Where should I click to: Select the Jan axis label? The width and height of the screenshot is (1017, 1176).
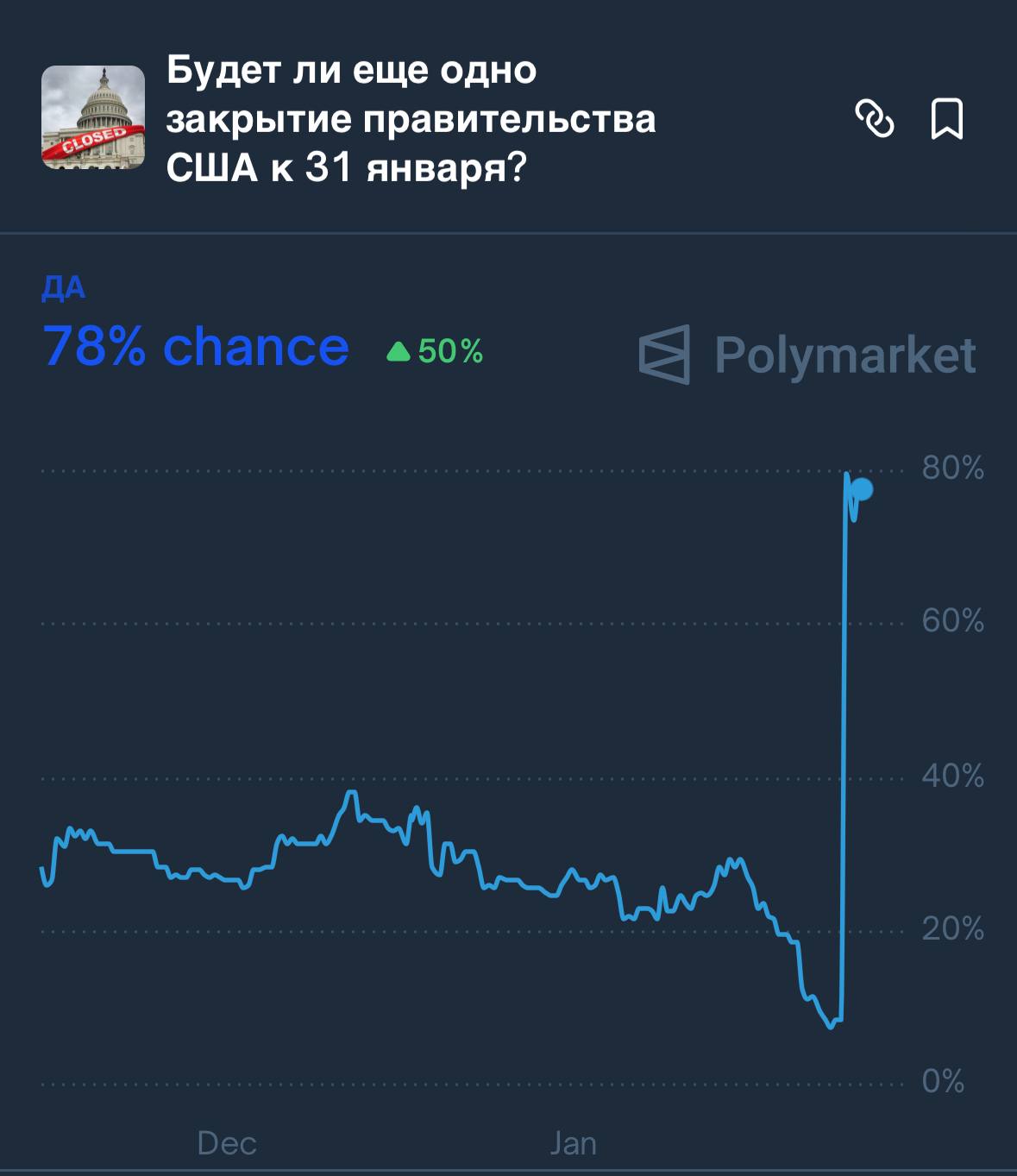point(574,1142)
